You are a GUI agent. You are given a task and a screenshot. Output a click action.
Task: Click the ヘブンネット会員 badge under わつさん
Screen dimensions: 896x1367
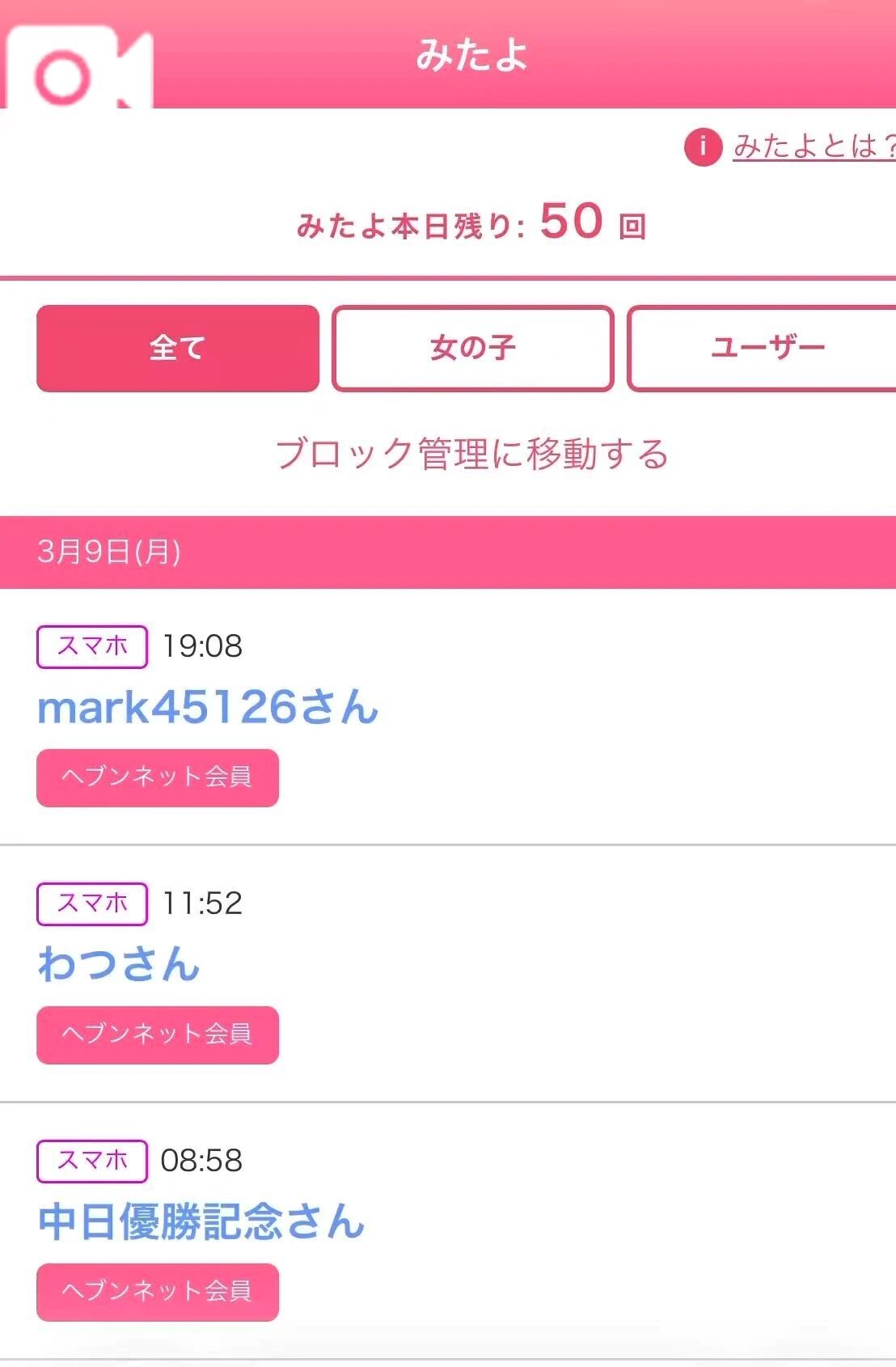(x=158, y=1035)
